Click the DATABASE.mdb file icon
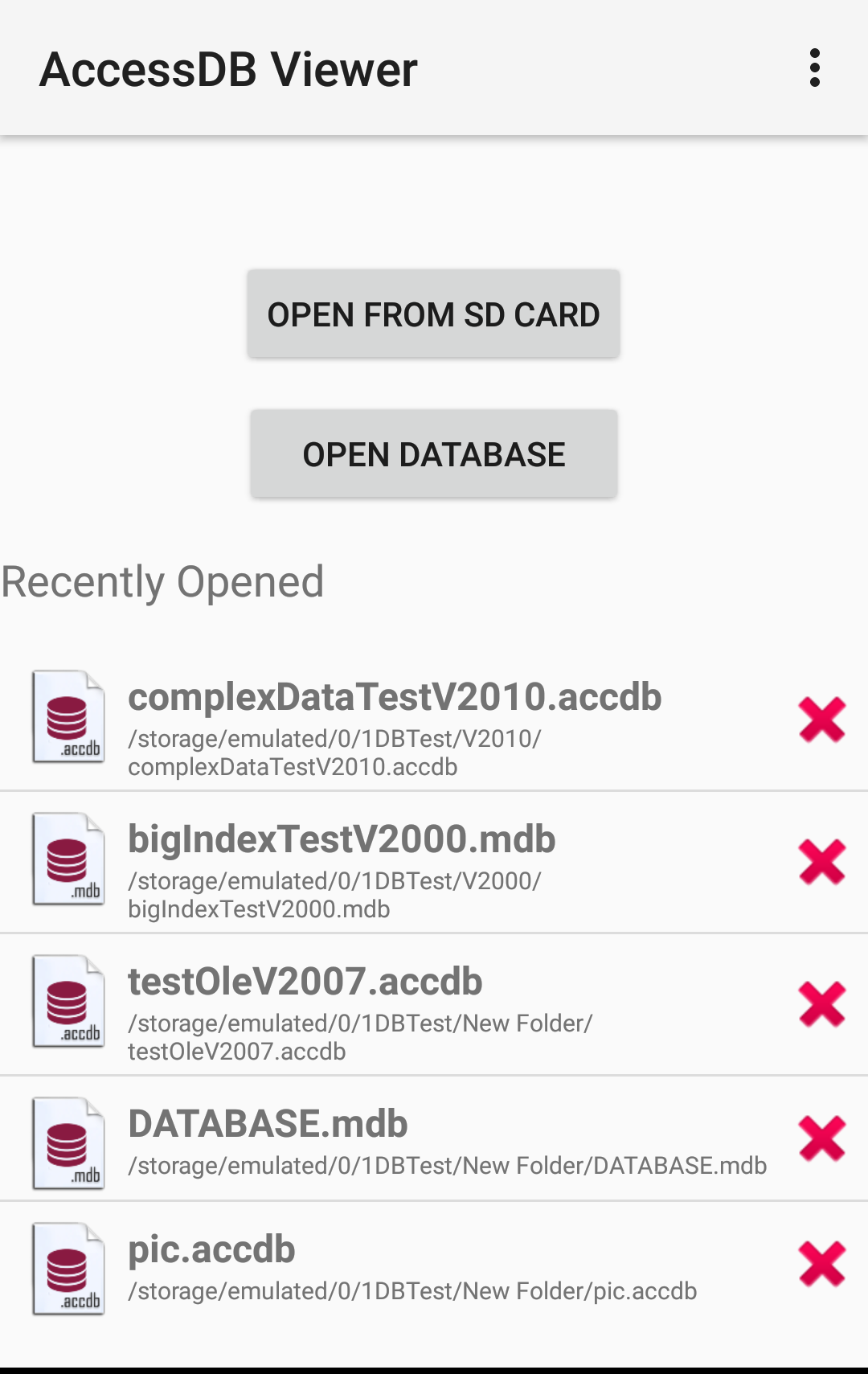This screenshot has width=868, height=1374. (68, 1142)
